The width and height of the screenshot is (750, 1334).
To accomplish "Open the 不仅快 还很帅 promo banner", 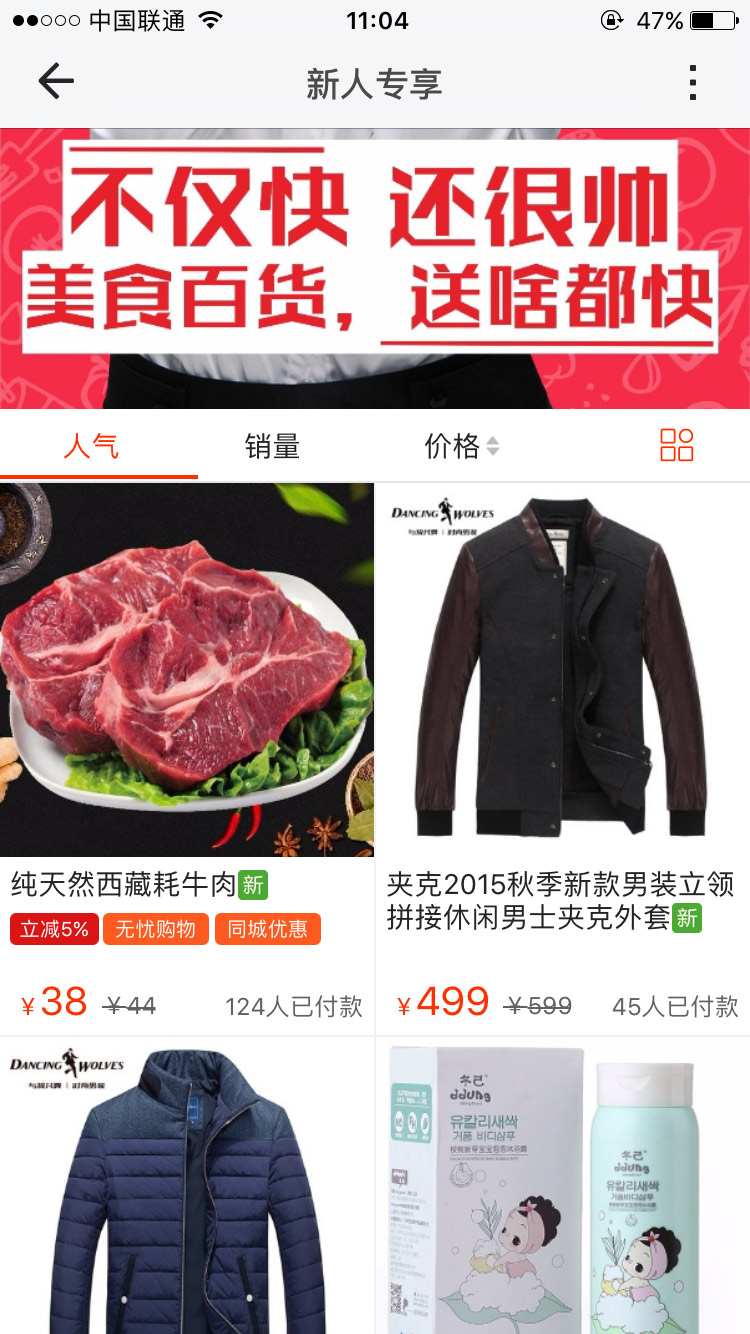I will click(375, 268).
